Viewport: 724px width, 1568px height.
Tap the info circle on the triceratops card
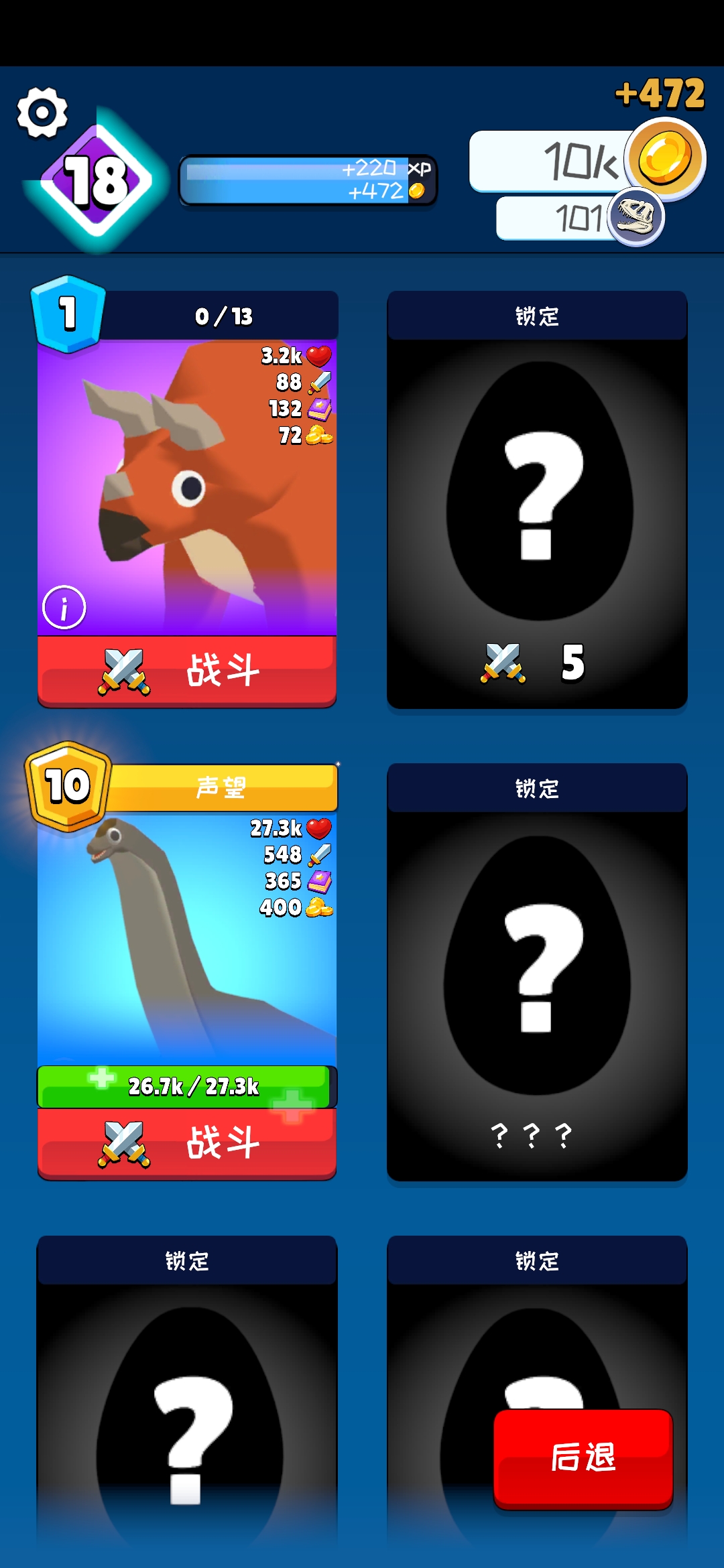point(66,606)
